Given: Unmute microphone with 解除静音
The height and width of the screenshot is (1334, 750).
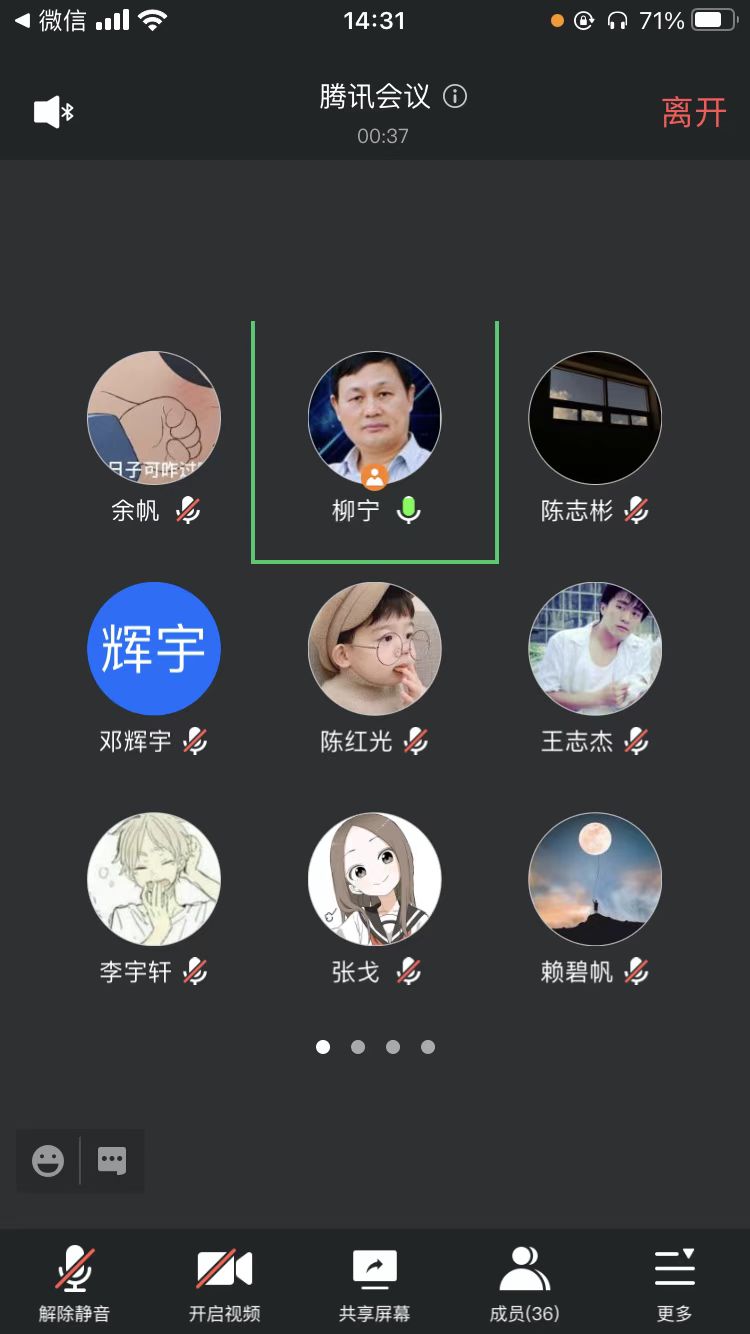Looking at the screenshot, I should pos(74,1283).
